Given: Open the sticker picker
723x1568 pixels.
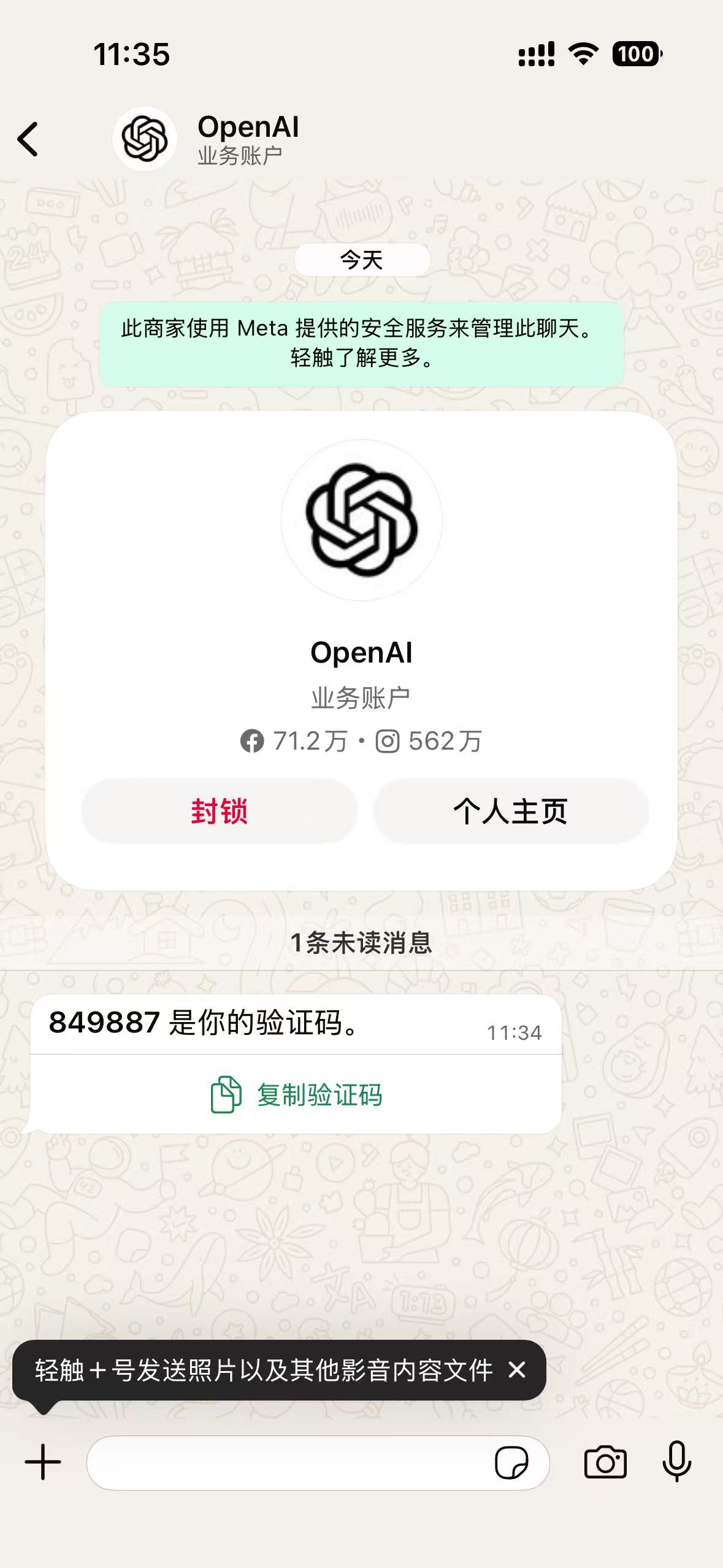Looking at the screenshot, I should (511, 1463).
